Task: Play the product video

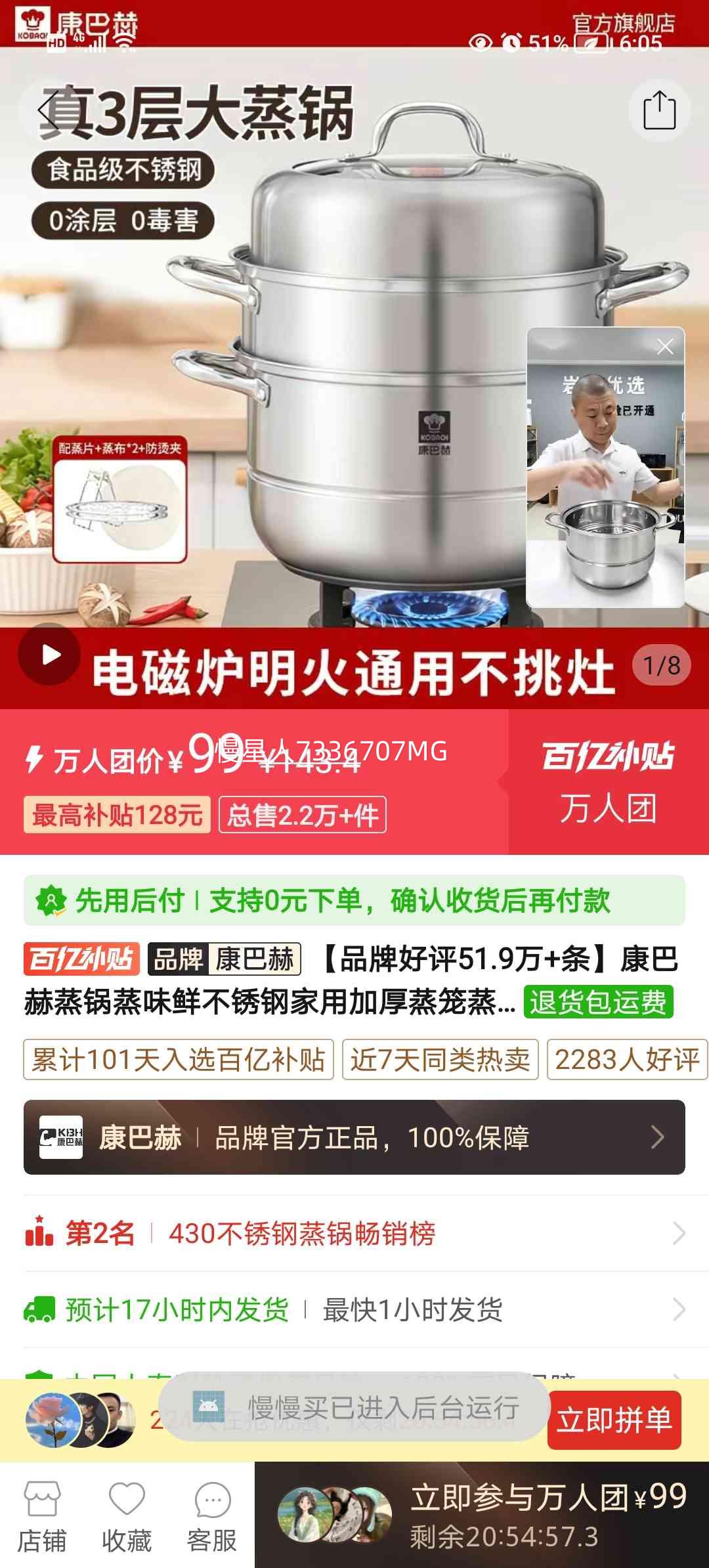Action: coord(49,655)
